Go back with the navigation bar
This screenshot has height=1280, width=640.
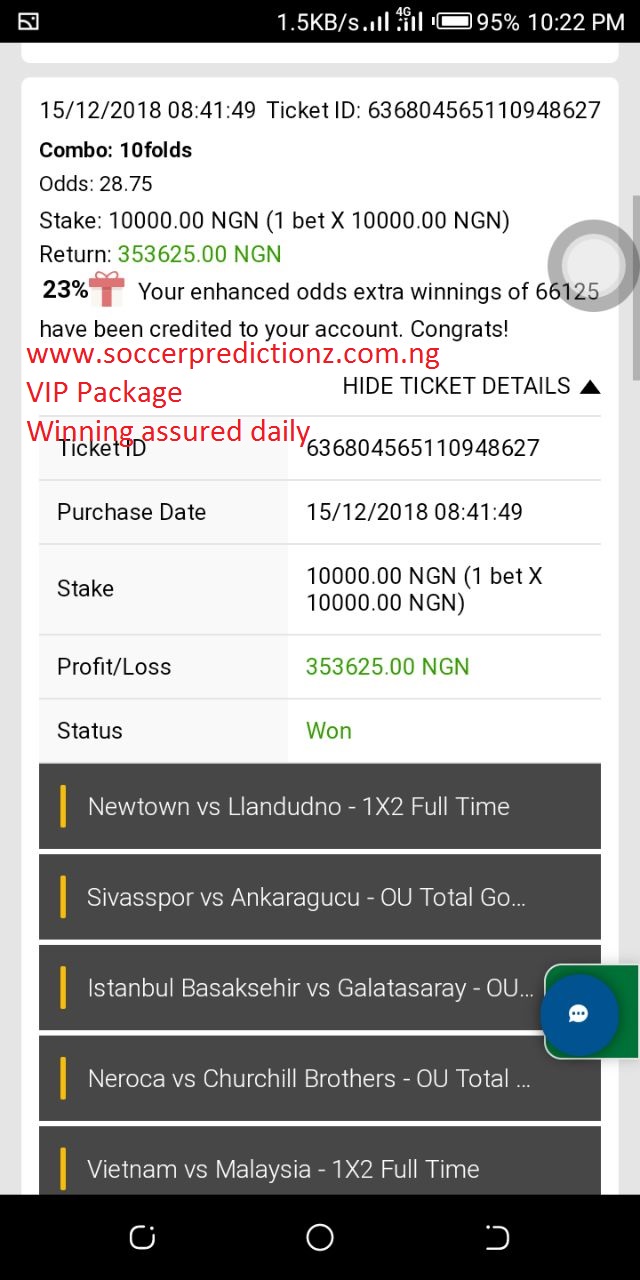497,1238
